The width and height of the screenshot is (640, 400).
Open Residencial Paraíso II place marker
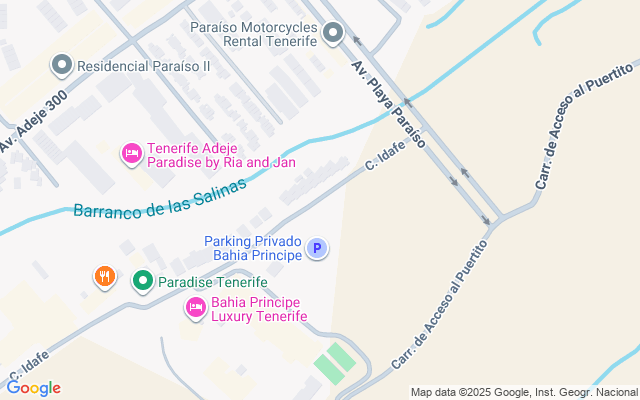pyautogui.click(x=62, y=66)
